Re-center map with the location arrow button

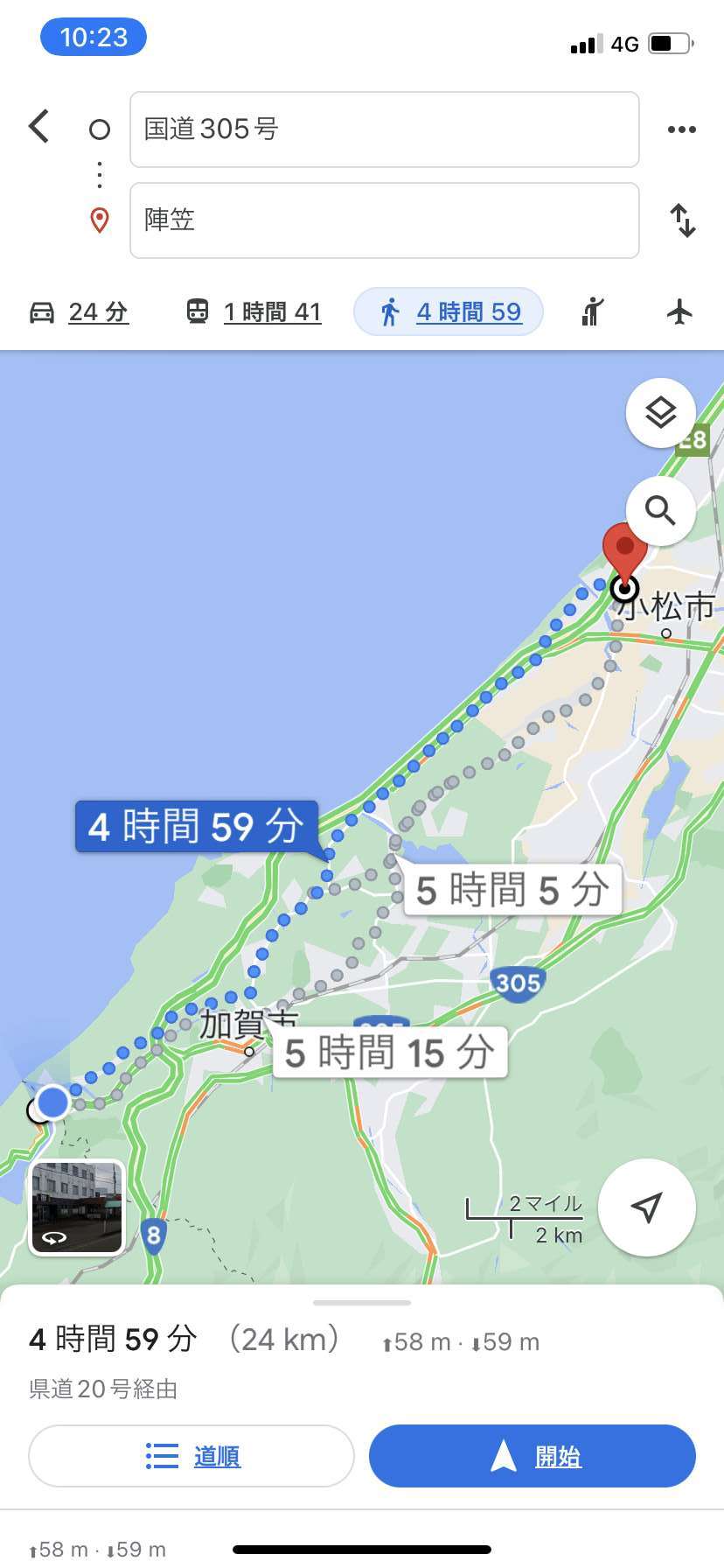point(647,1207)
